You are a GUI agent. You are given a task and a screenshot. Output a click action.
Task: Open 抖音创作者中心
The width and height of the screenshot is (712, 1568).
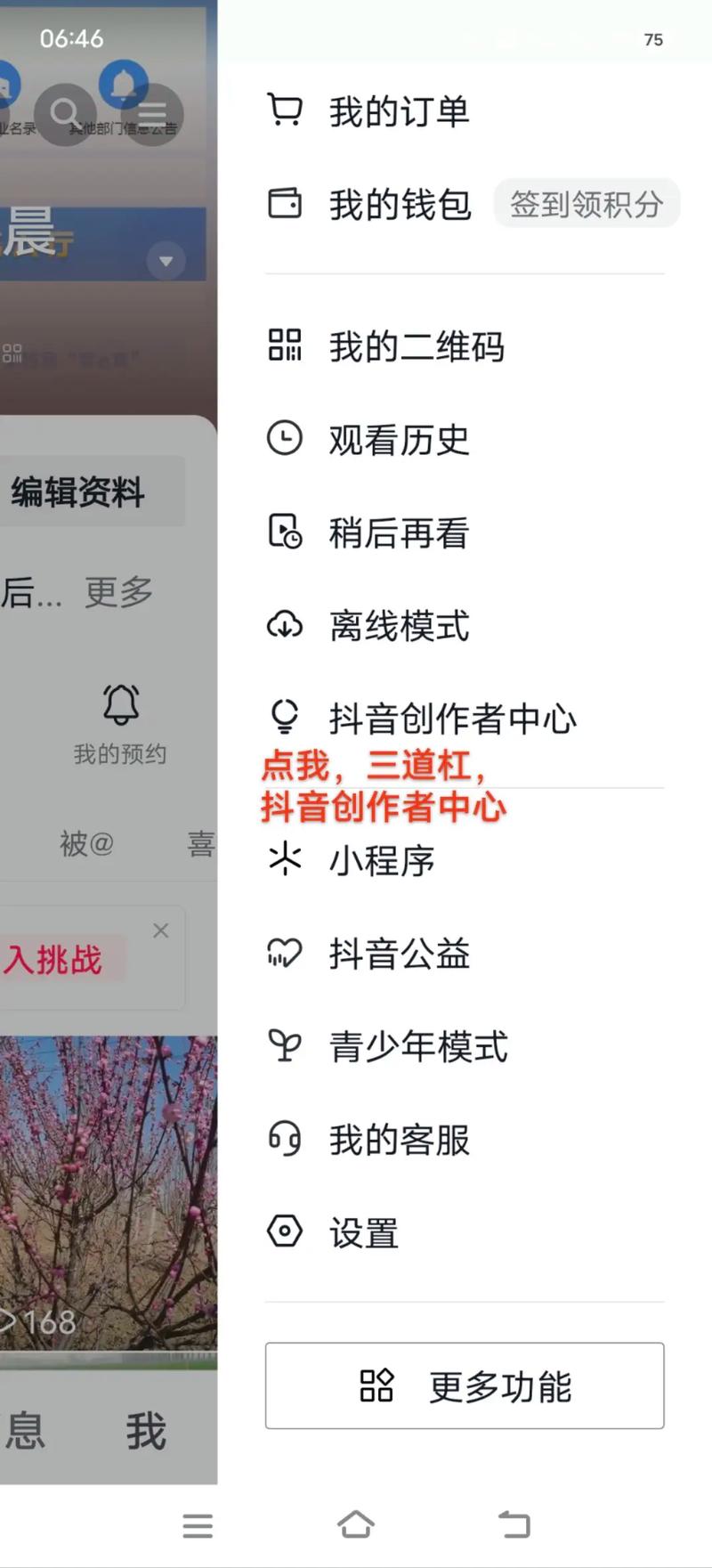point(452,719)
